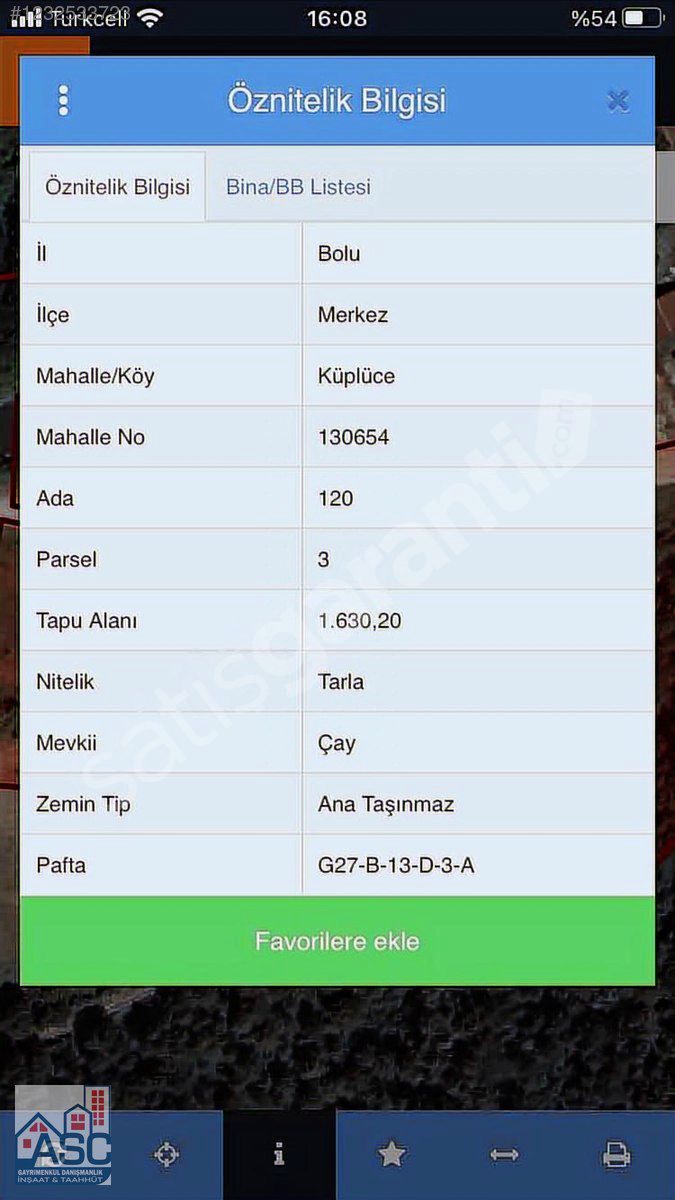Open the three-dot overflow menu
The width and height of the screenshot is (675, 1200).
click(64, 101)
